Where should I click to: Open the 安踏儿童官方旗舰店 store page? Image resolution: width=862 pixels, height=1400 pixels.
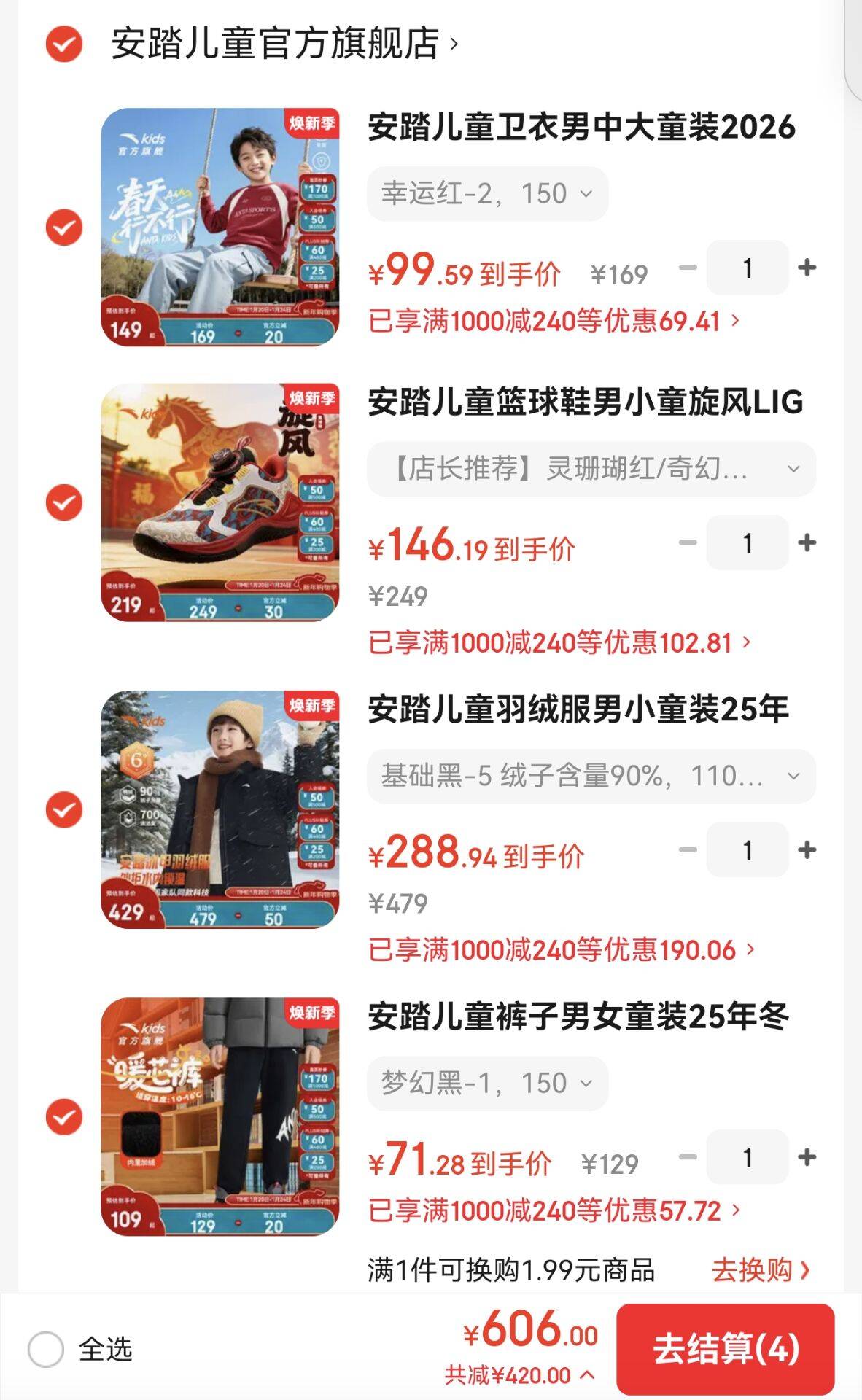point(284,44)
